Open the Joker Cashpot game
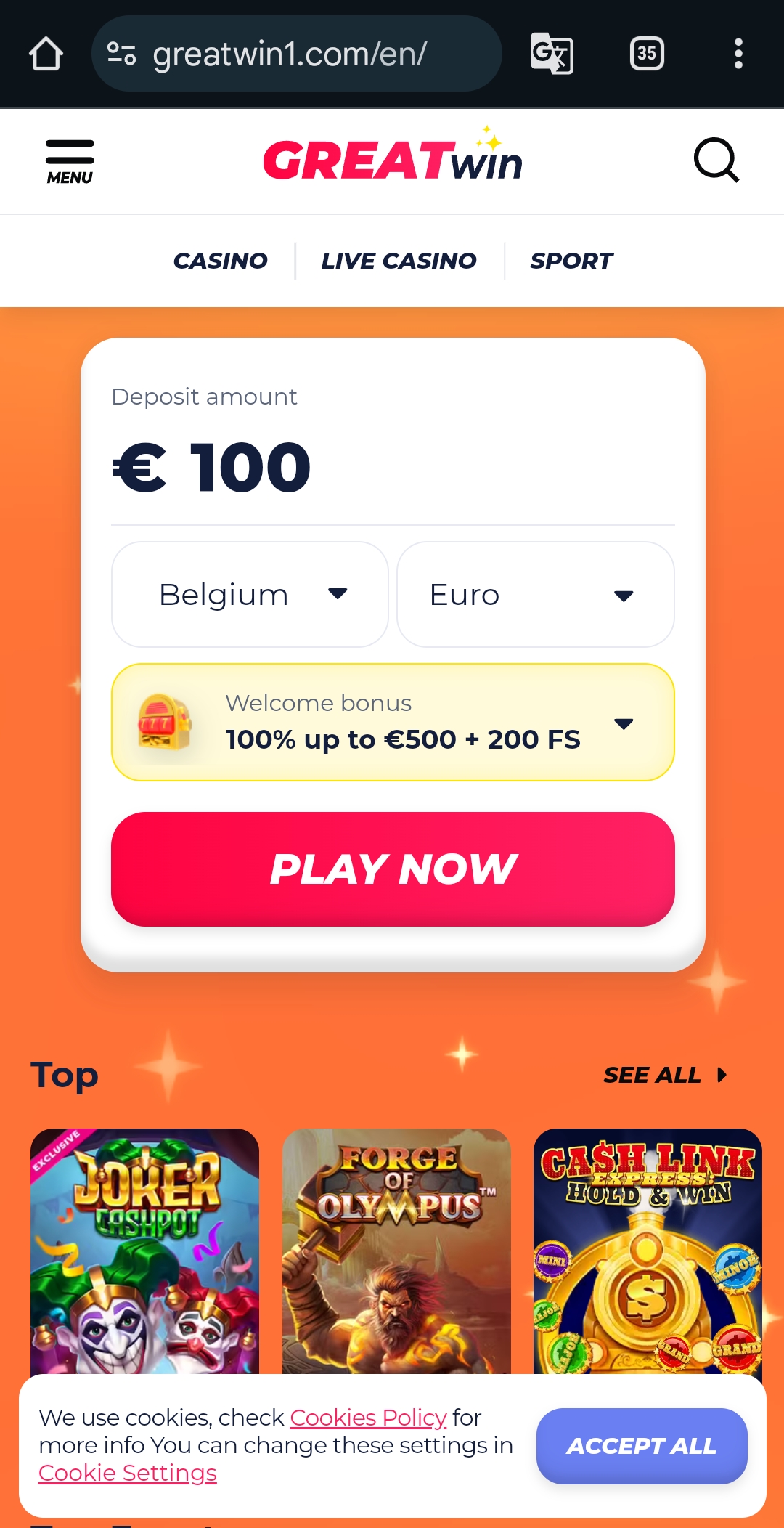The image size is (784, 1528). [144, 1251]
